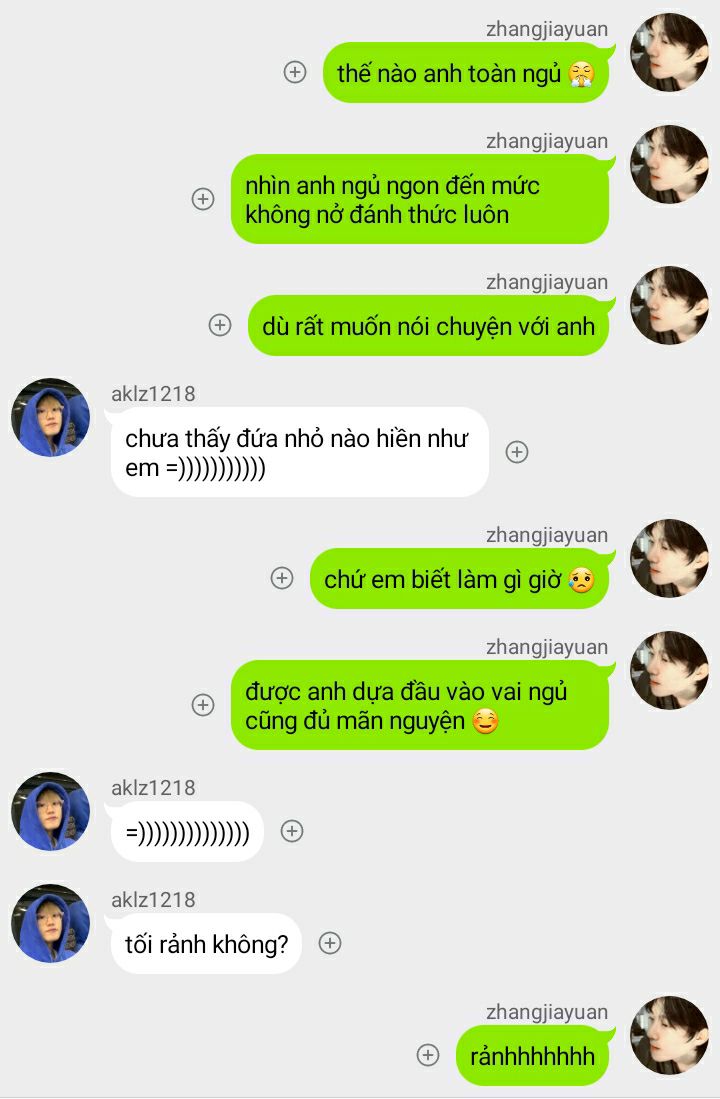Tap plus icon beside "thế nào anh toàn ngủ"
The width and height of the screenshot is (720, 1099).
[x=294, y=71]
